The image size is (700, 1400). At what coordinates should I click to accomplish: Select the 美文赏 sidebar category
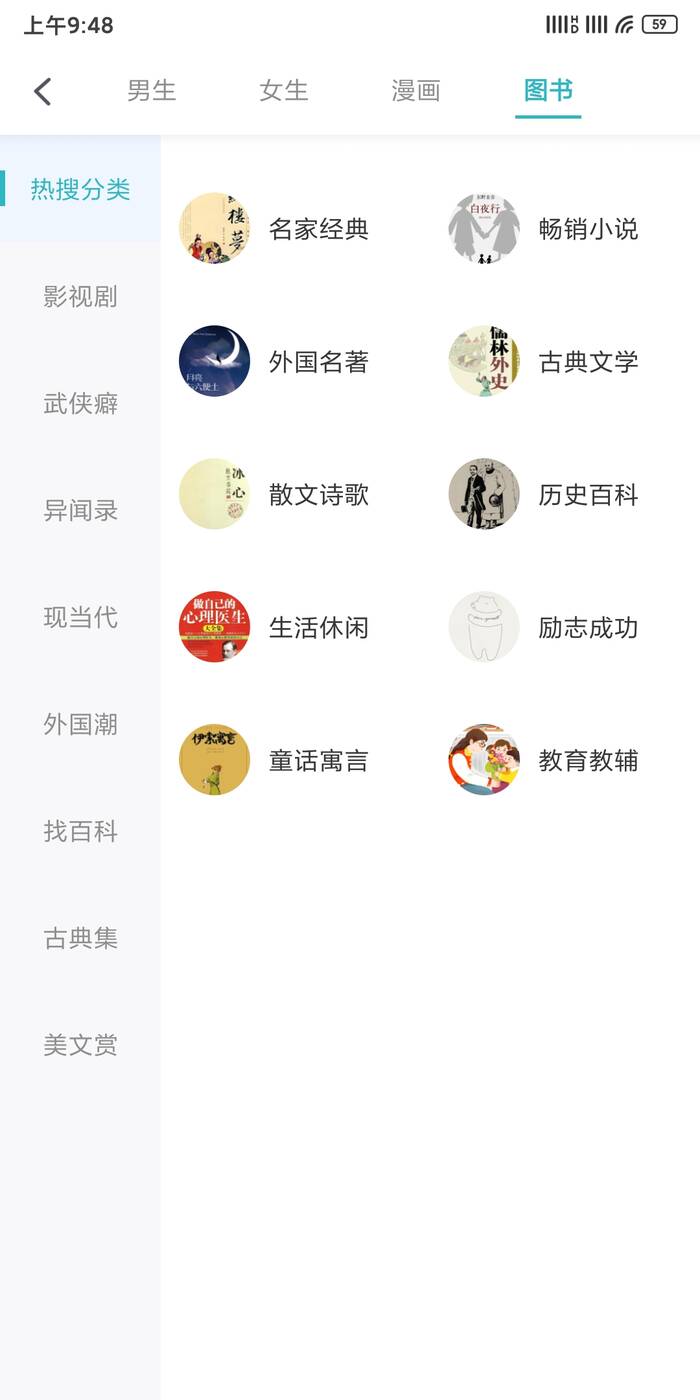[80, 1046]
